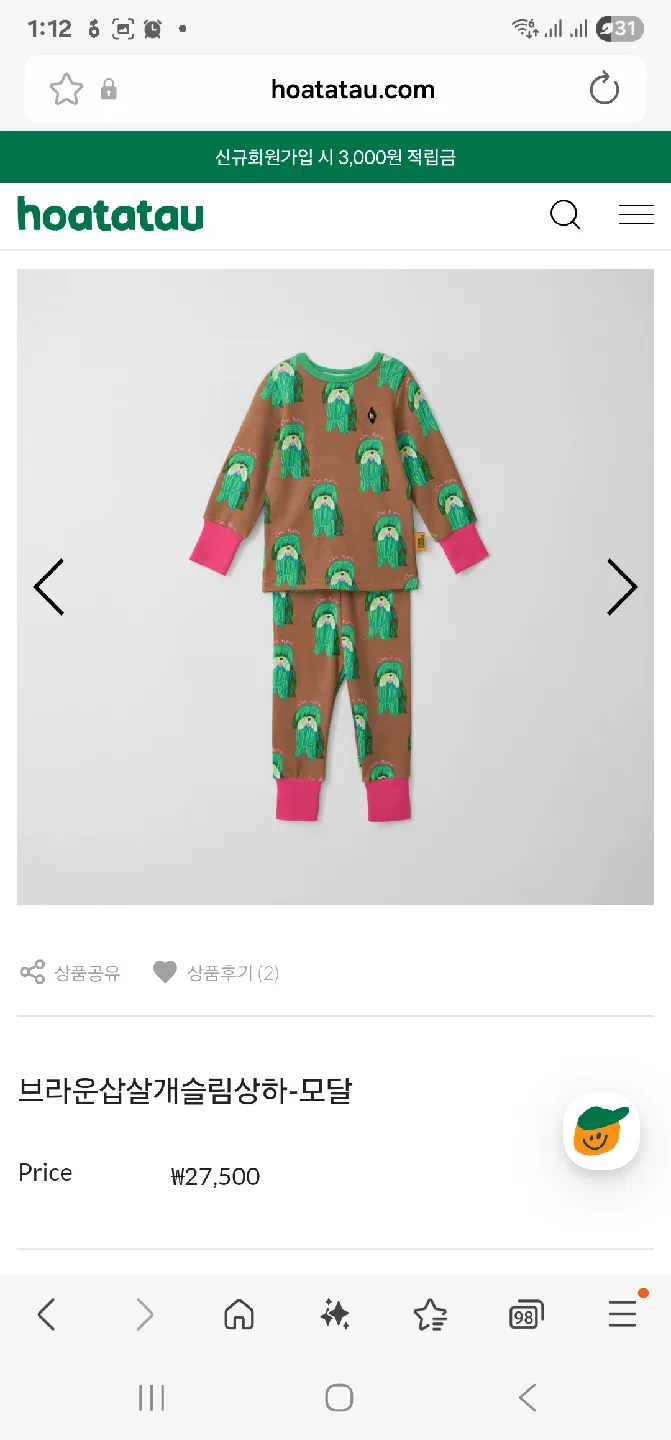Open the browser AI sparkle tool
671x1440 pixels.
pyautogui.click(x=335, y=1315)
